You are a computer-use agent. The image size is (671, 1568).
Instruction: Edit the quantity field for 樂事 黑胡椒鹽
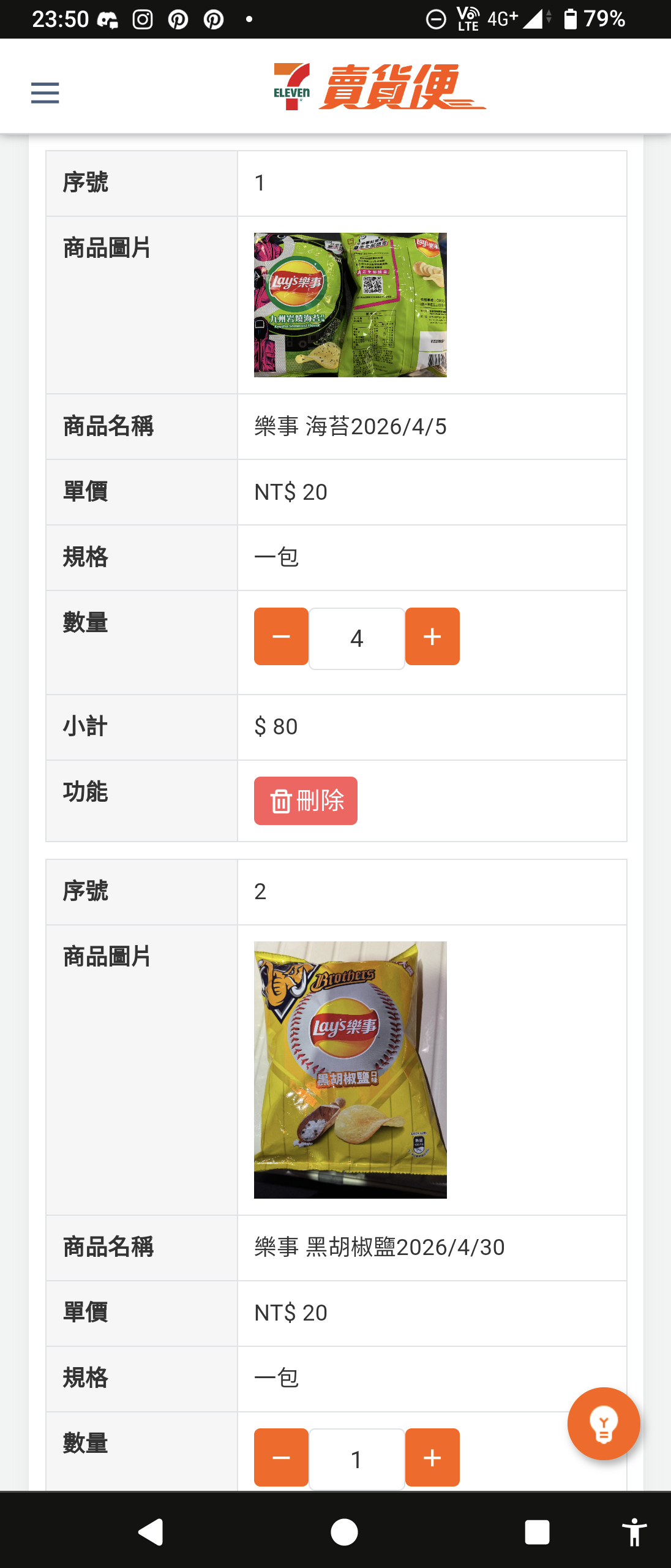point(357,1459)
